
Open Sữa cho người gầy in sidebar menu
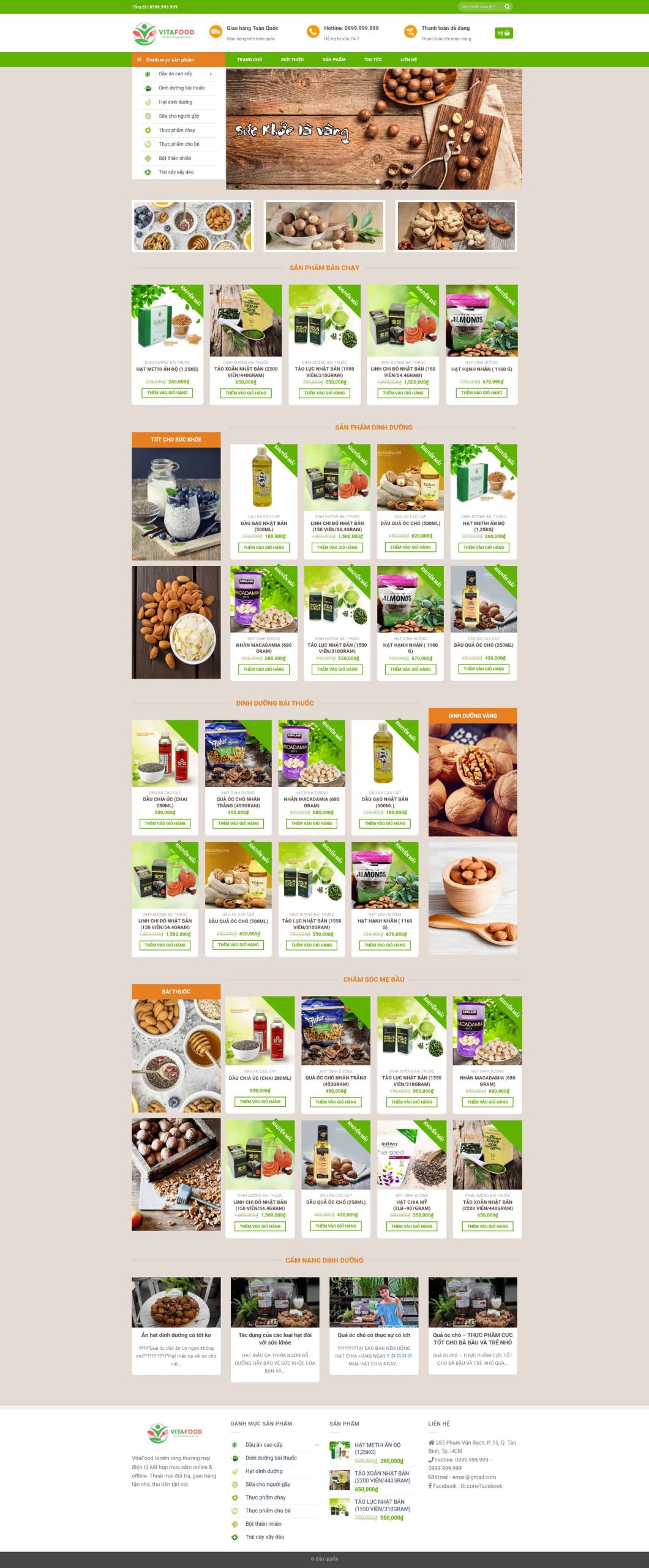pyautogui.click(x=179, y=116)
